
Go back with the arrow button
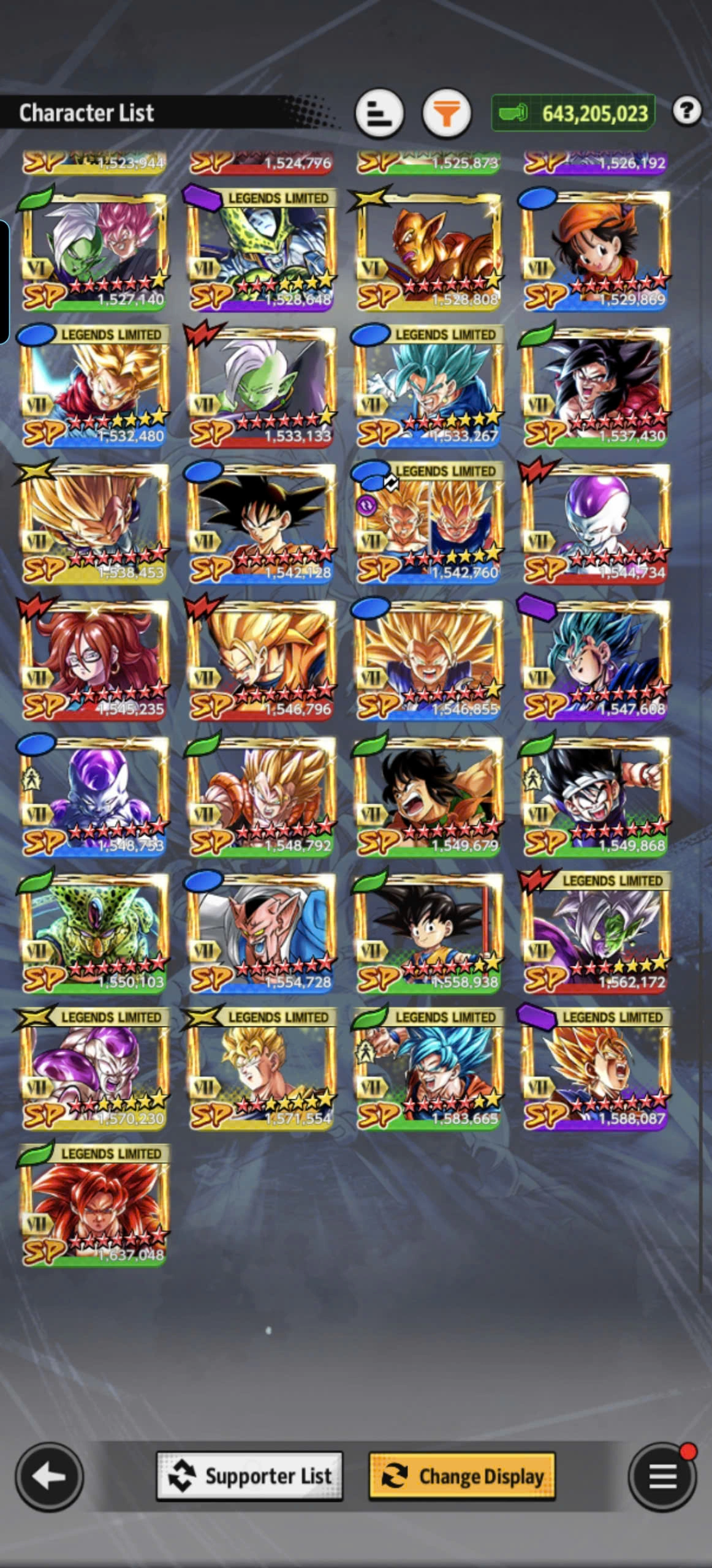point(49,1476)
